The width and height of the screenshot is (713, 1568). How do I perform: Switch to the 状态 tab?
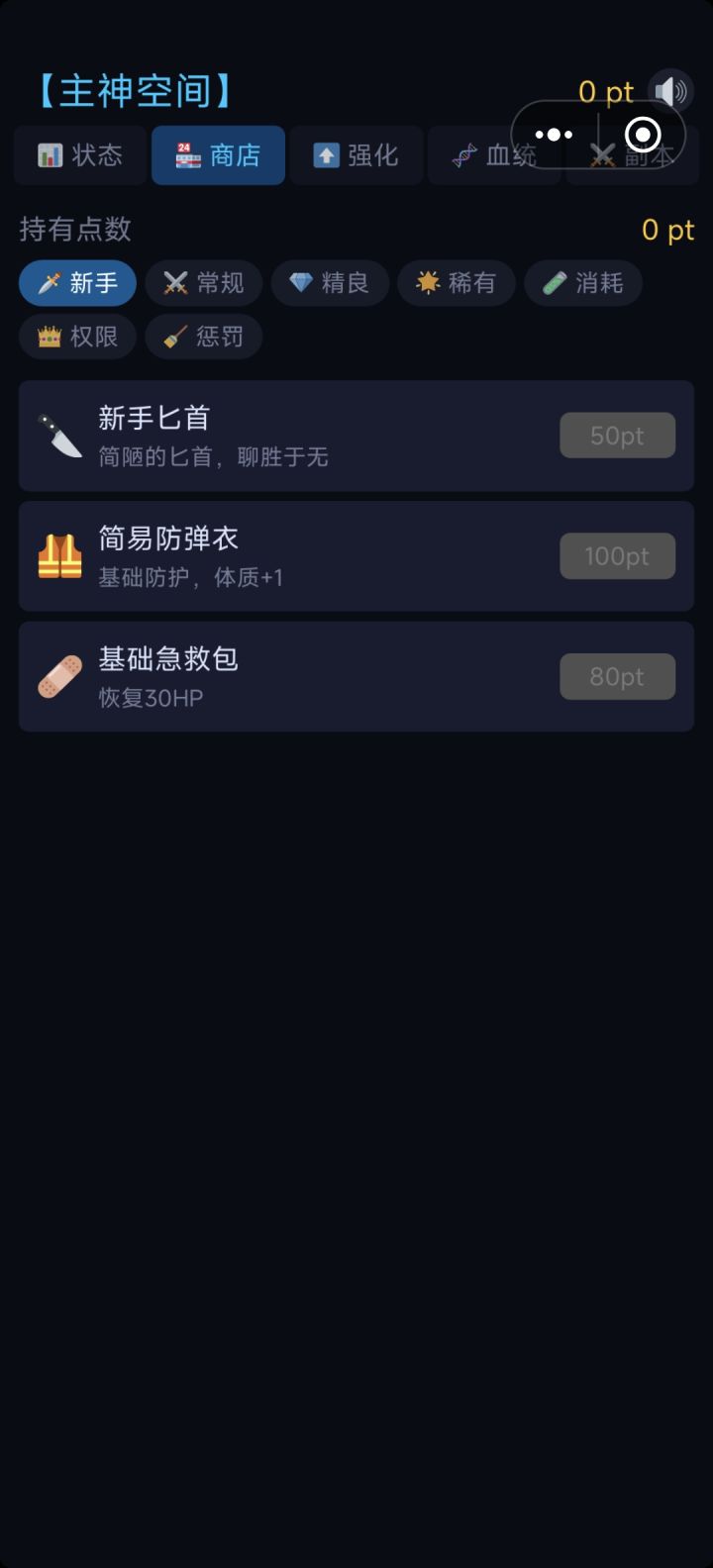(80, 155)
